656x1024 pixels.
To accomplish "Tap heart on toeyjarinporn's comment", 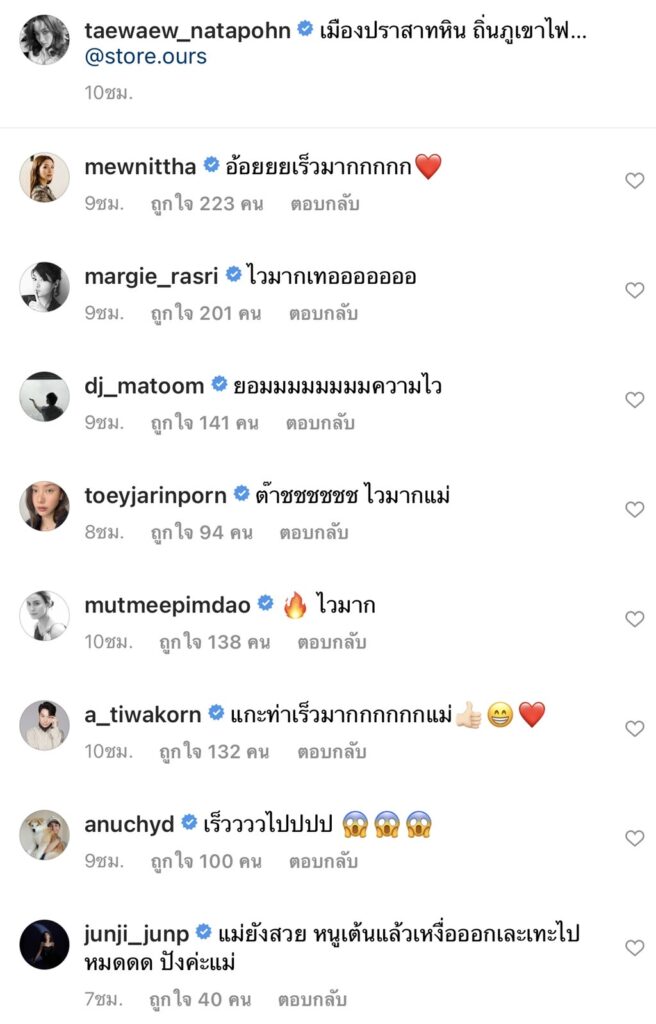I will coord(634,510).
